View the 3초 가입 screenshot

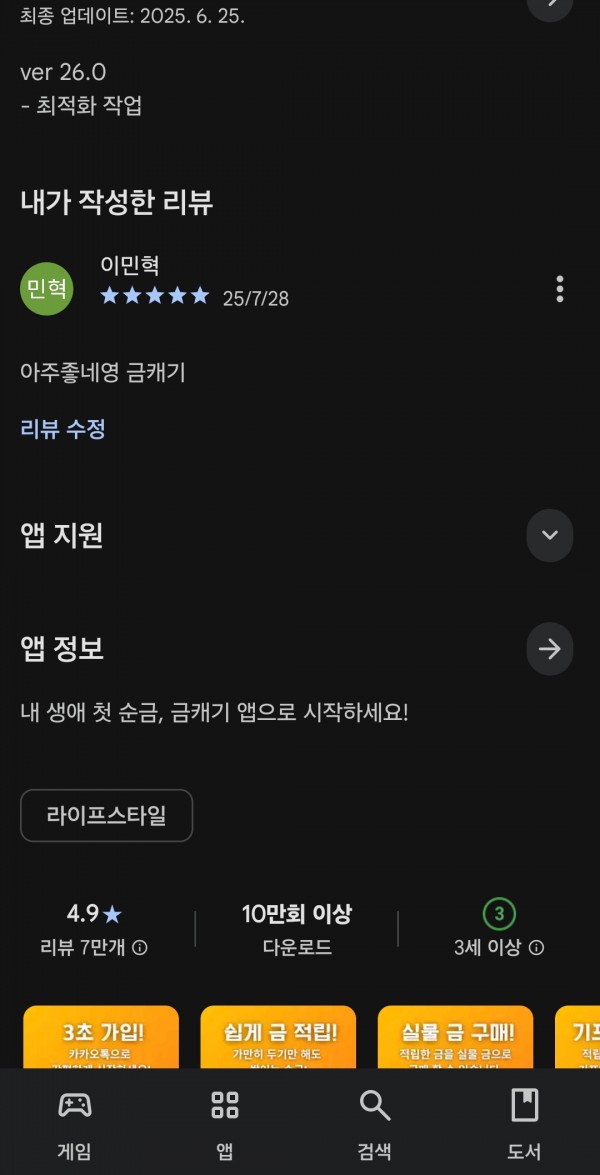pos(101,1037)
